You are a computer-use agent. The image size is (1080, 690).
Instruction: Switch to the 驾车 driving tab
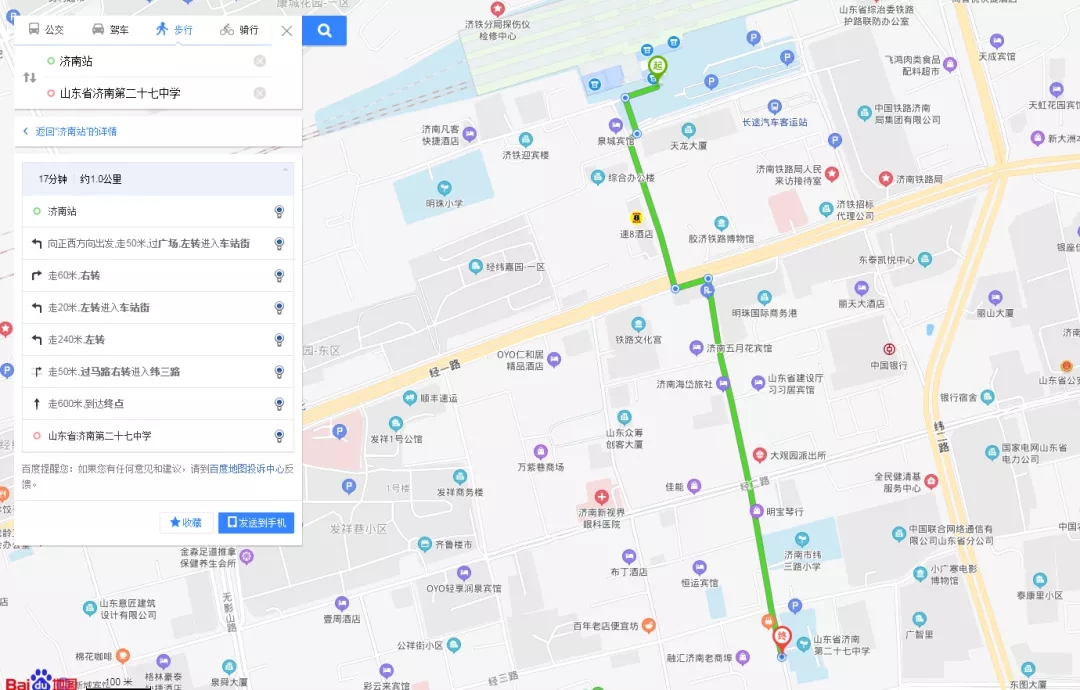110,30
